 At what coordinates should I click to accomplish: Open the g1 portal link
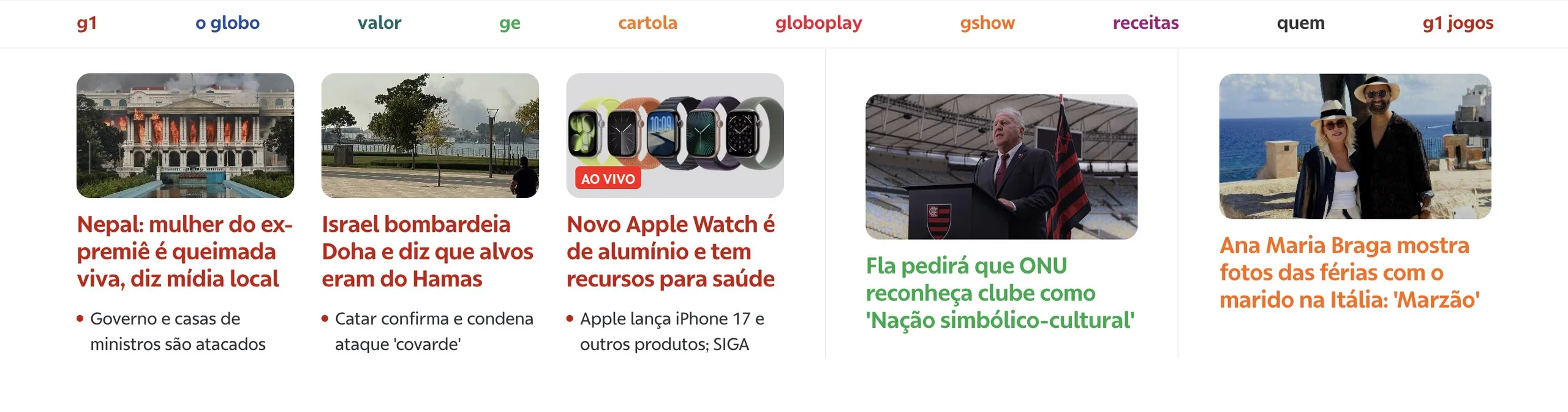[86, 23]
